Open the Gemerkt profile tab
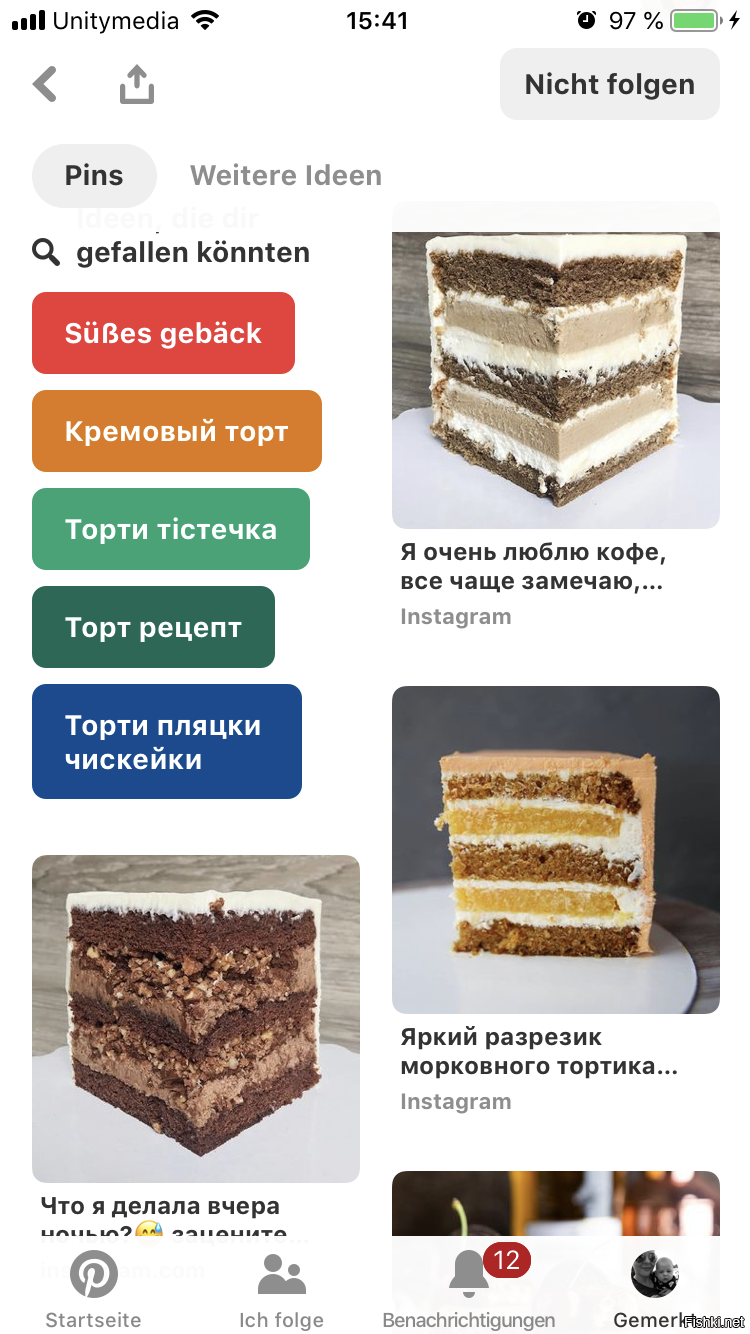This screenshot has width=750, height=1334. click(x=654, y=1290)
